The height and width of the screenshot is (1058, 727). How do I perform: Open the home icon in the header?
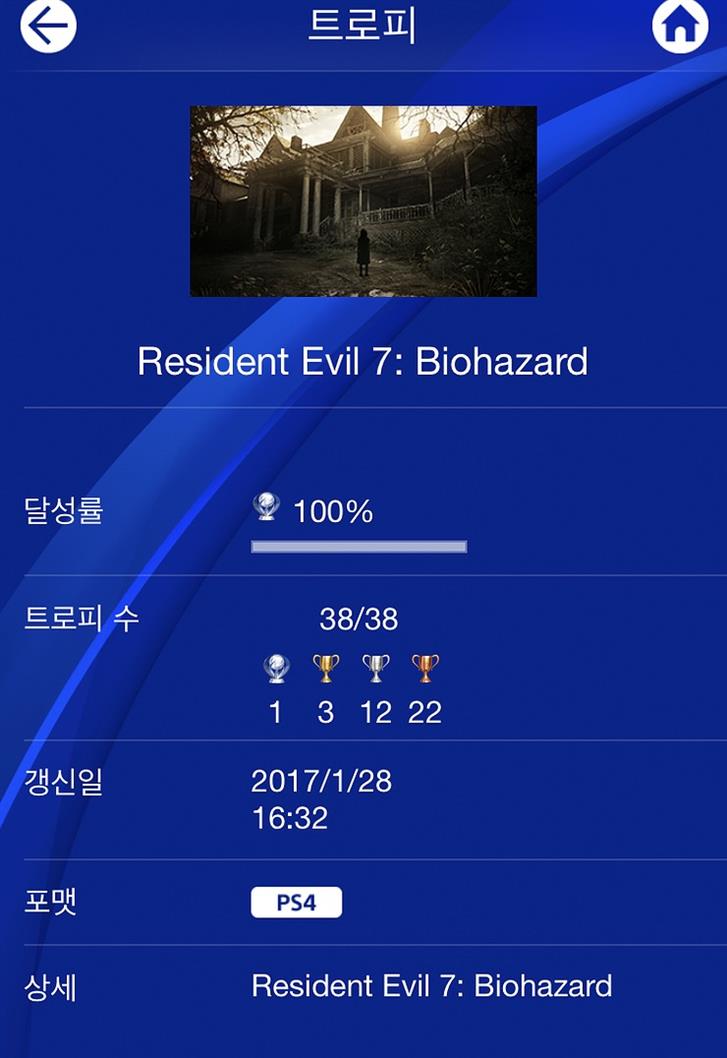point(680,26)
